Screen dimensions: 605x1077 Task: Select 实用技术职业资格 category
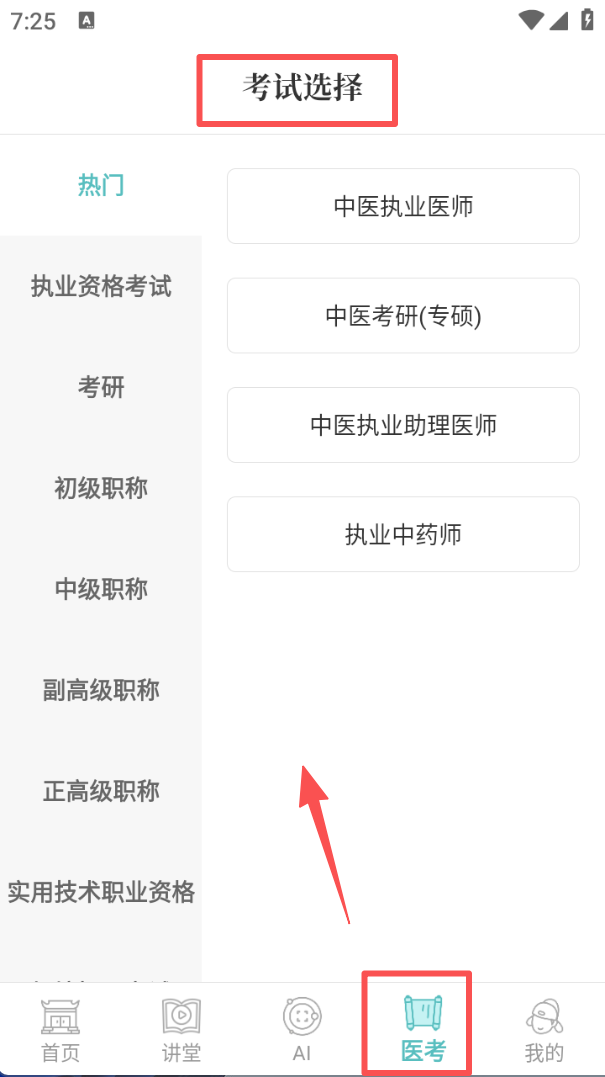tap(101, 892)
